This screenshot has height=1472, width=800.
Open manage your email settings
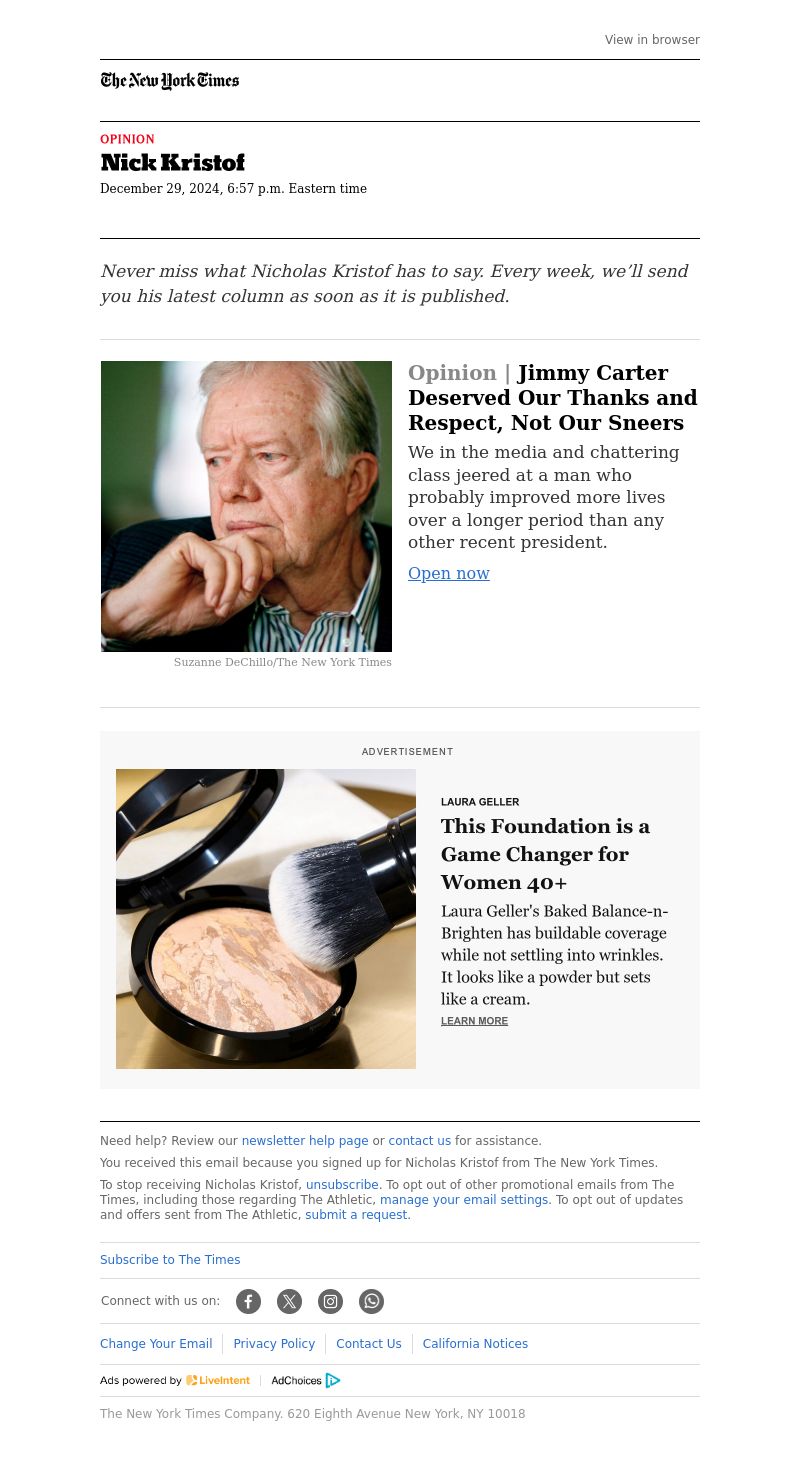(x=464, y=1200)
